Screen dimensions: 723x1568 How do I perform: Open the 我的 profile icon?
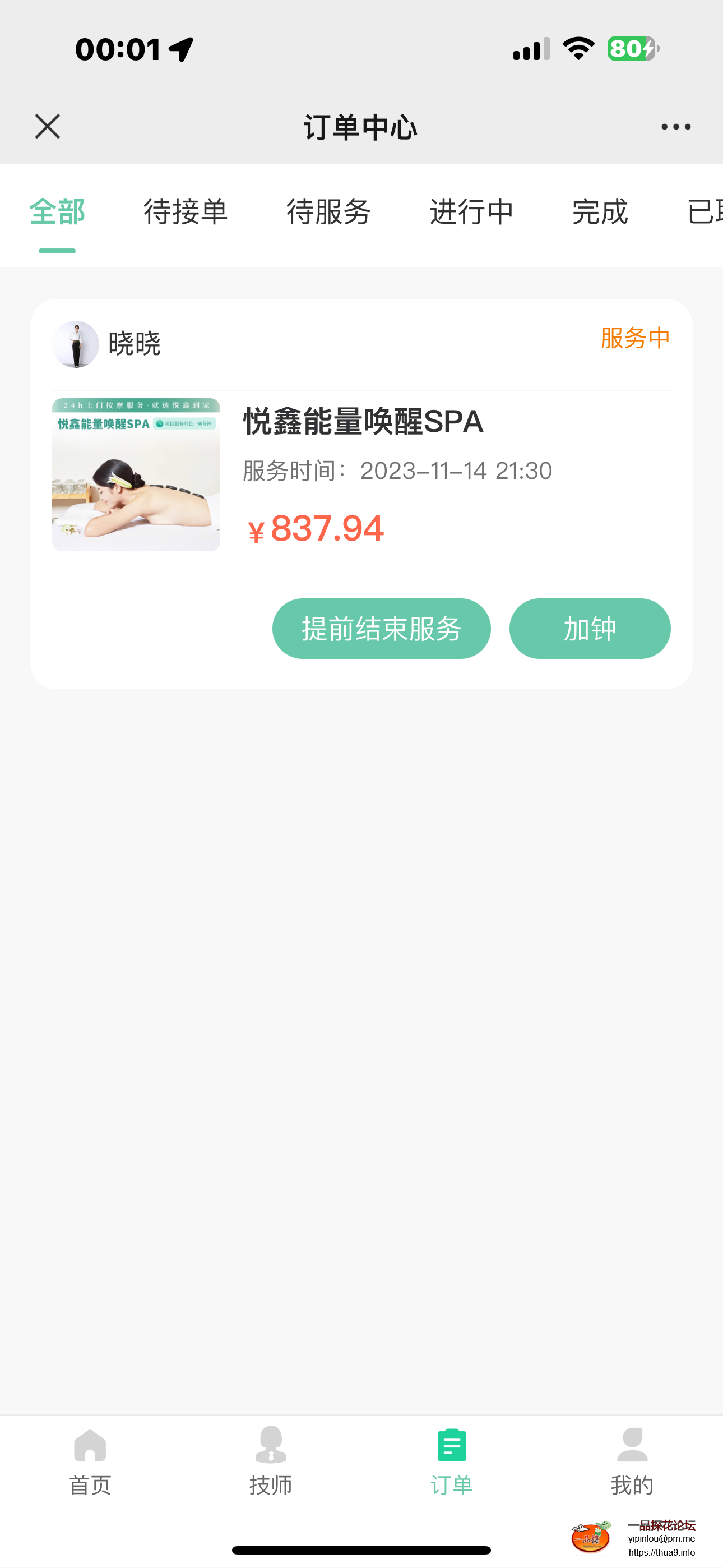click(632, 1461)
